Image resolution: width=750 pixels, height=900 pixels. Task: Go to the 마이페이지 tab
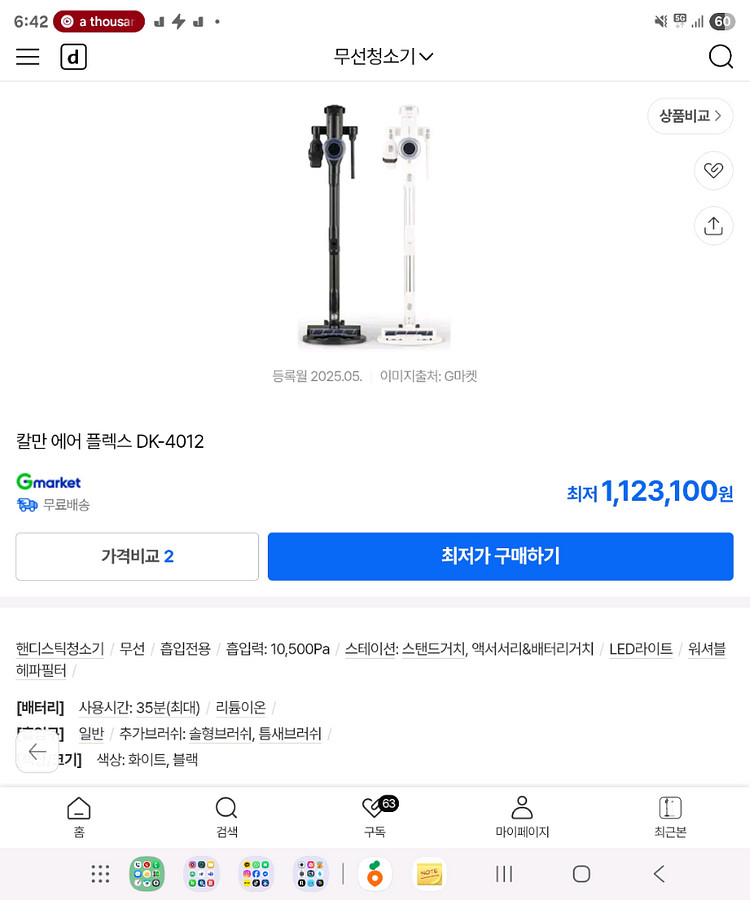[522, 817]
